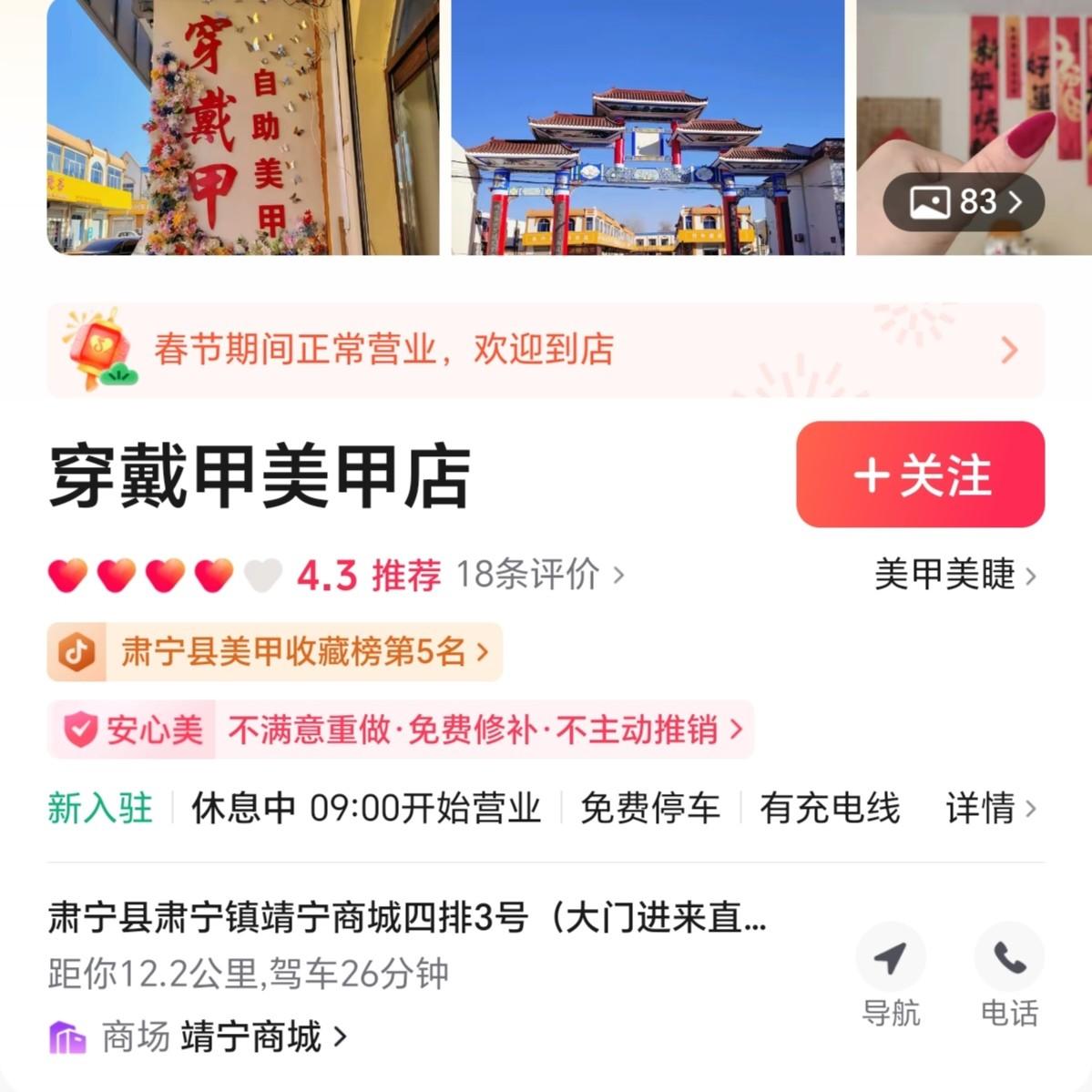Open the 美甲美睫 category
Screen dimensions: 1092x1092
coord(954,575)
